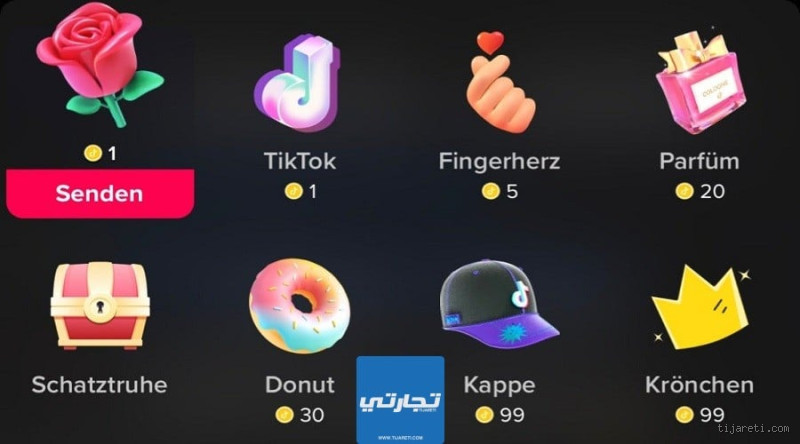Pick the Krönchen gift
The width and height of the screenshot is (800, 444).
(698, 310)
